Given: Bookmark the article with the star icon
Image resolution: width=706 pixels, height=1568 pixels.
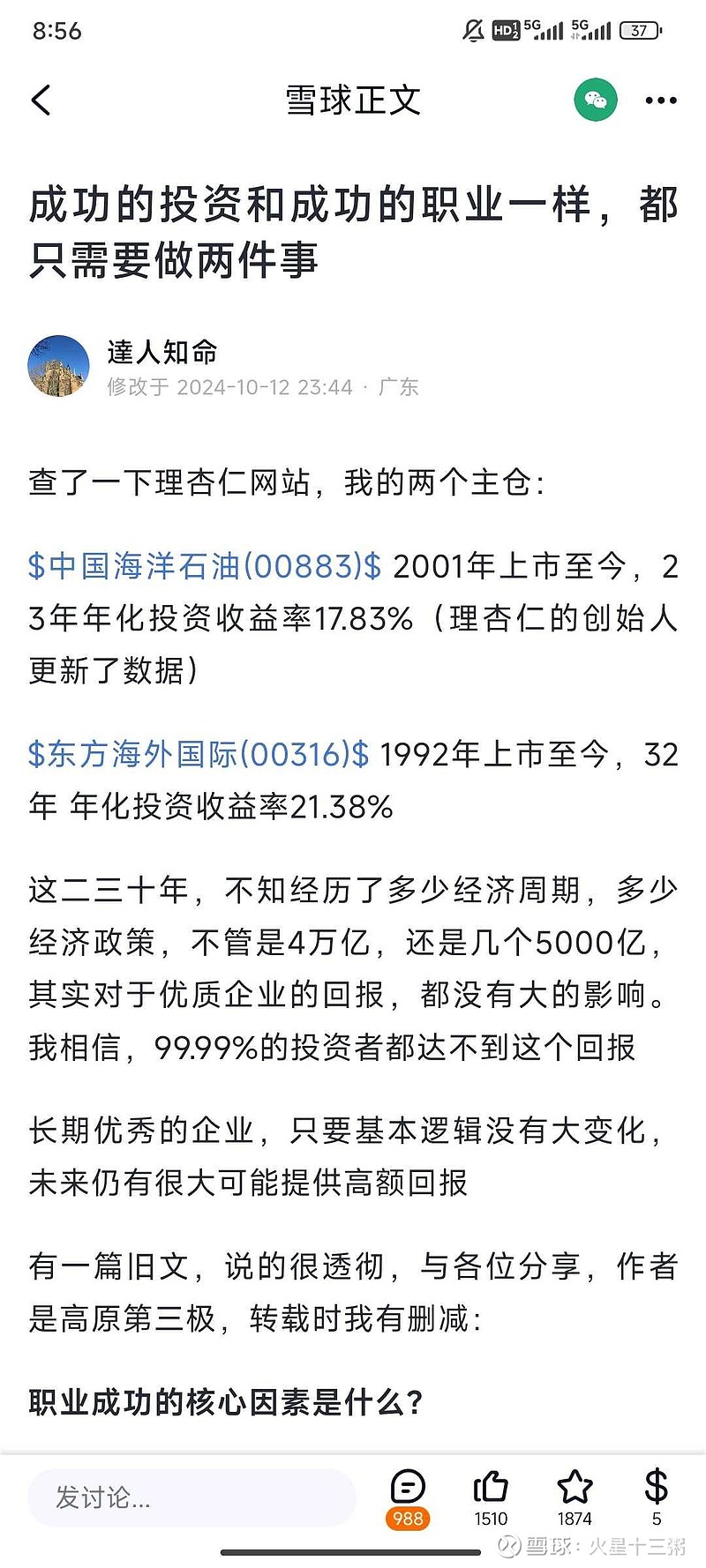Looking at the screenshot, I should point(575,1497).
